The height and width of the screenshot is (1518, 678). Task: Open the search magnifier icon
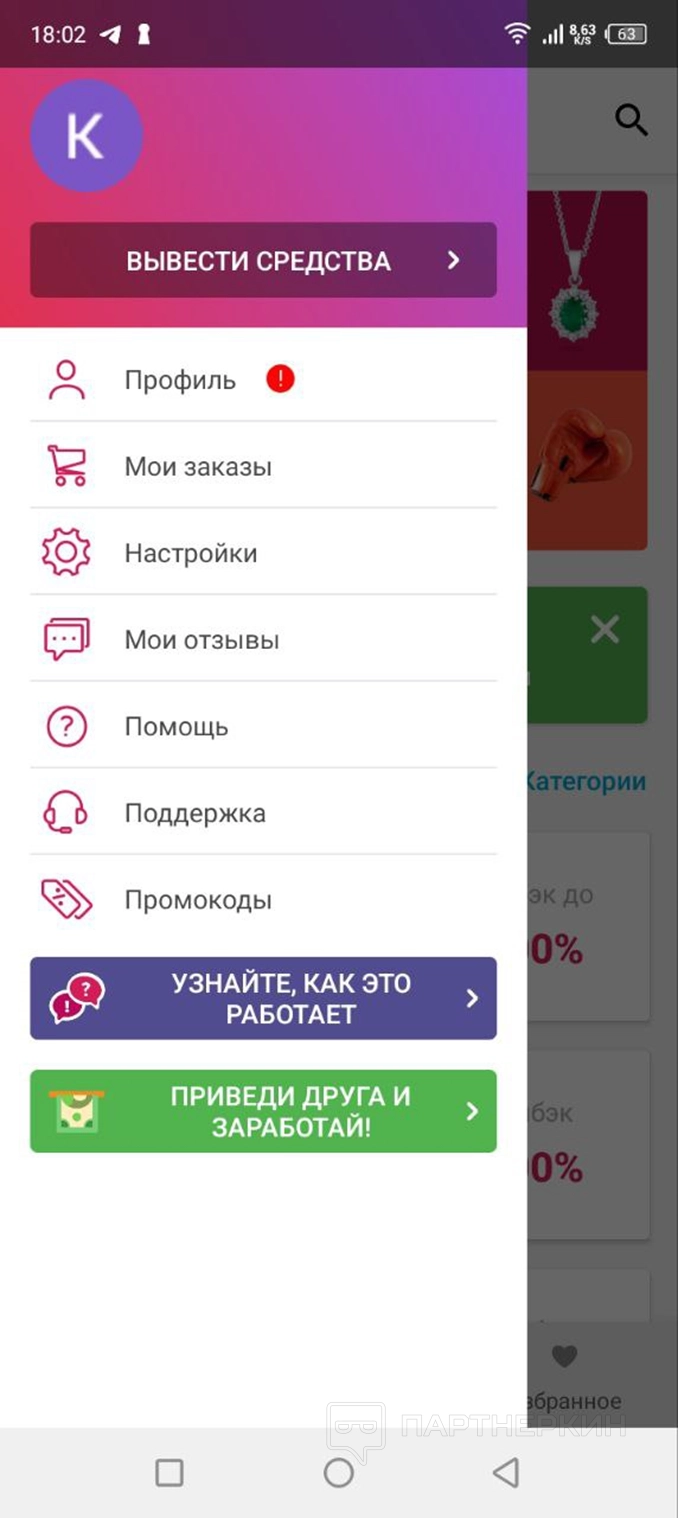[631, 121]
